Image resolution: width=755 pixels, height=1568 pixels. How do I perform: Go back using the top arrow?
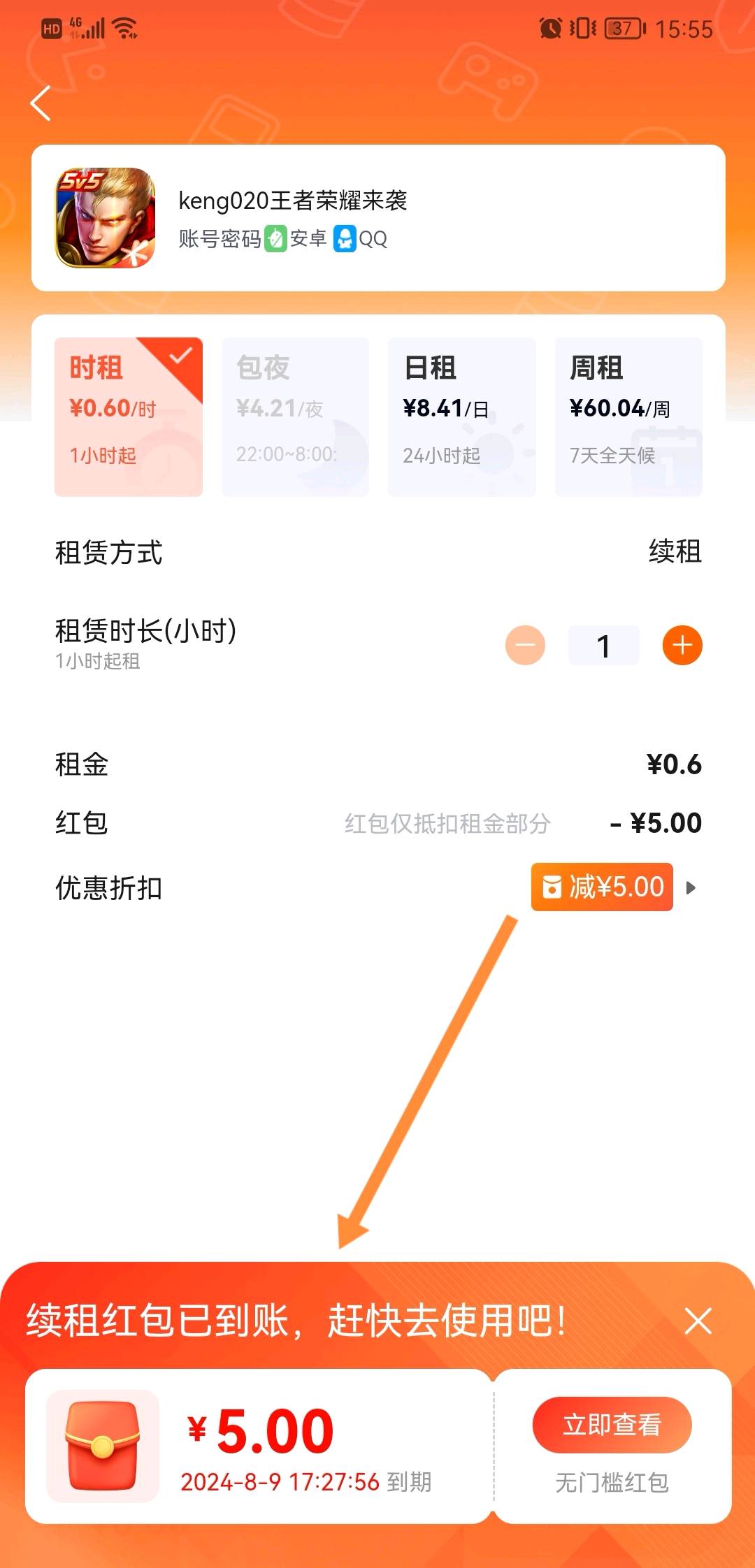point(41,103)
